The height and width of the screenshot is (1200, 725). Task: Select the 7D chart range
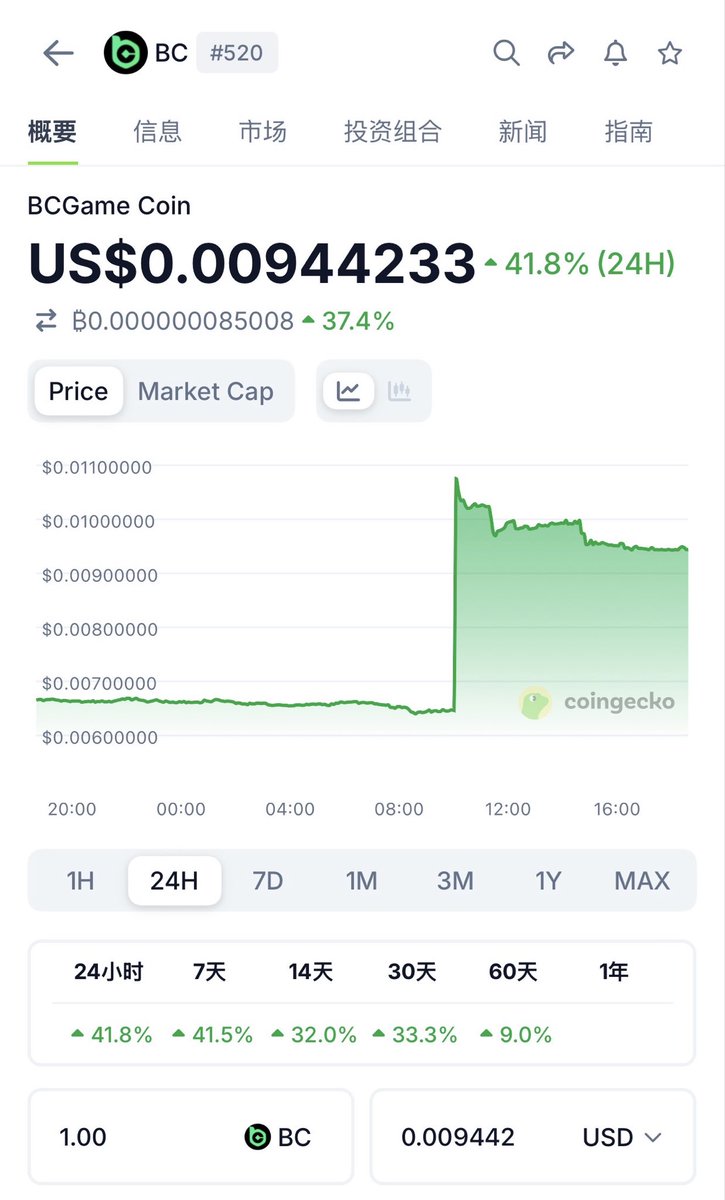coord(268,881)
